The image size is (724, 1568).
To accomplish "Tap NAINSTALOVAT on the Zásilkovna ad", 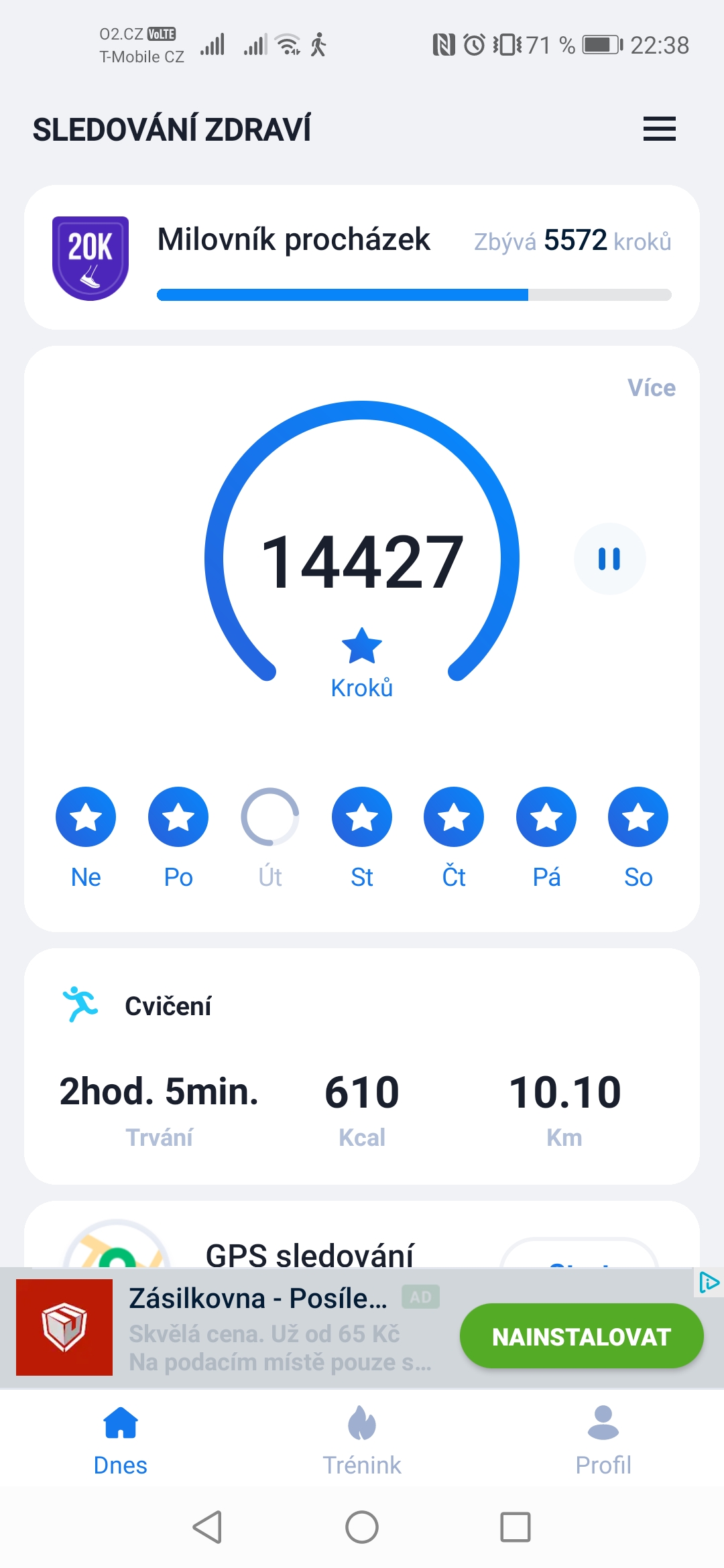I will pyautogui.click(x=581, y=1336).
